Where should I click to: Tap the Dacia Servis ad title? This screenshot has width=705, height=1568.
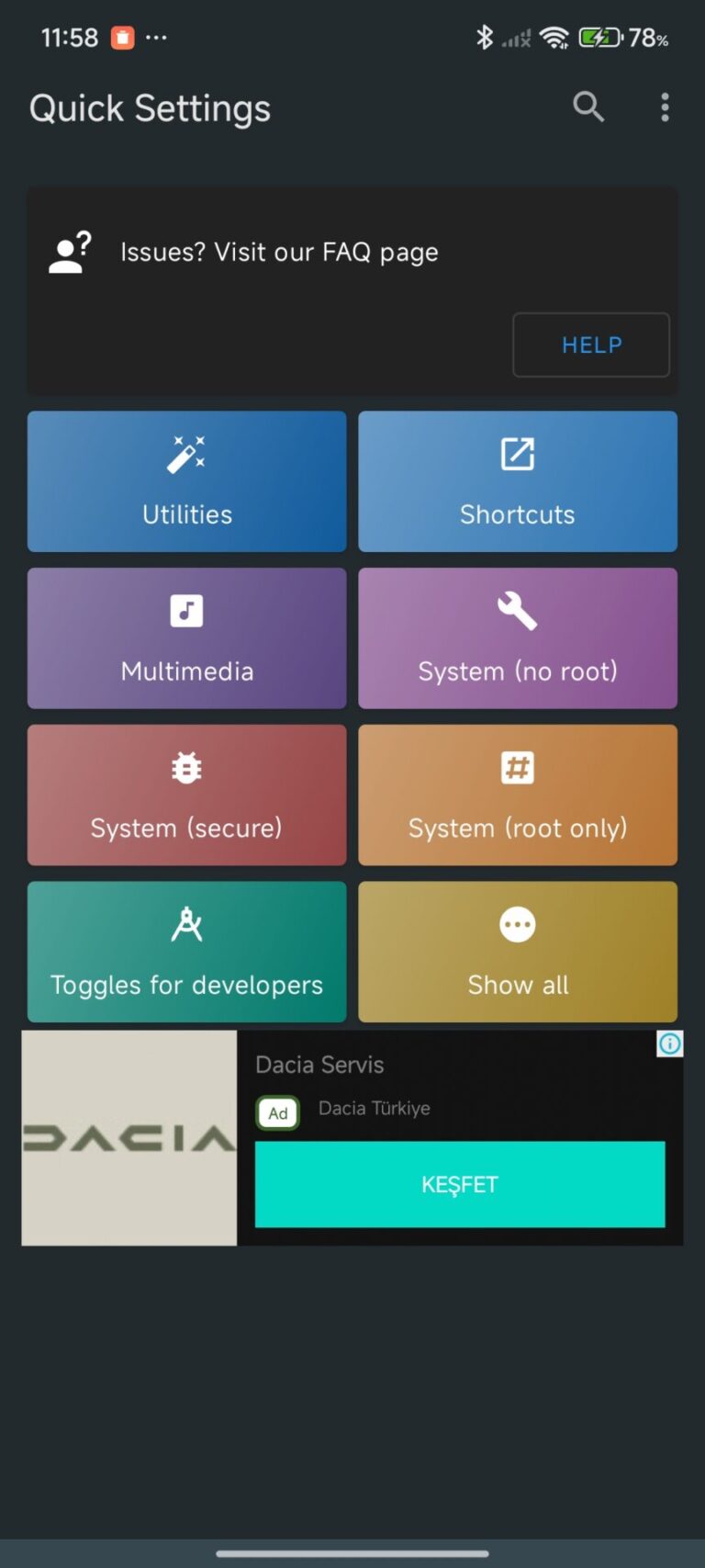[x=319, y=1065]
